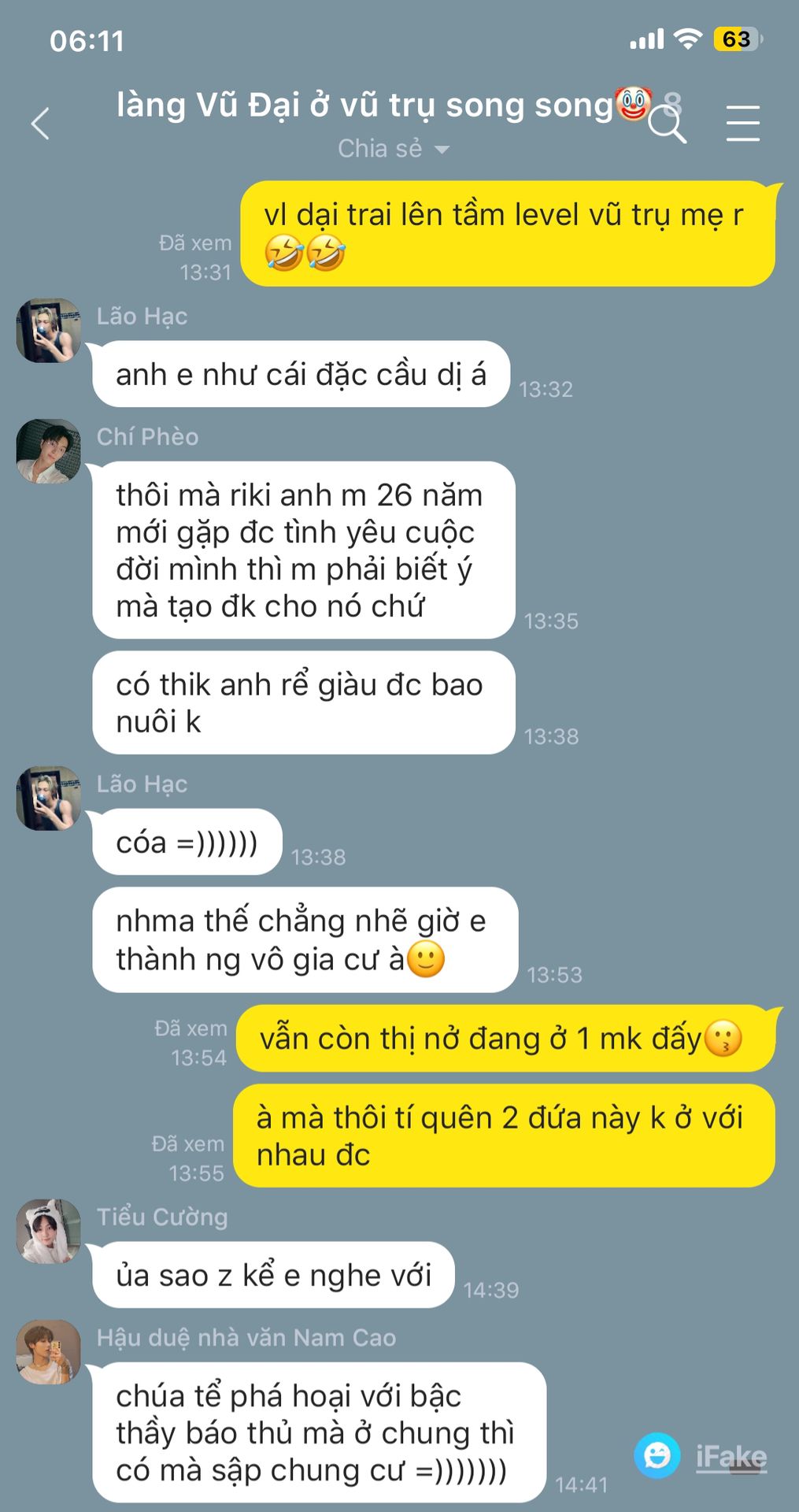This screenshot has height=1512, width=799.
Task: Open Hậu duệ nhà văn Nam Cao's avatar
Action: (x=49, y=1352)
